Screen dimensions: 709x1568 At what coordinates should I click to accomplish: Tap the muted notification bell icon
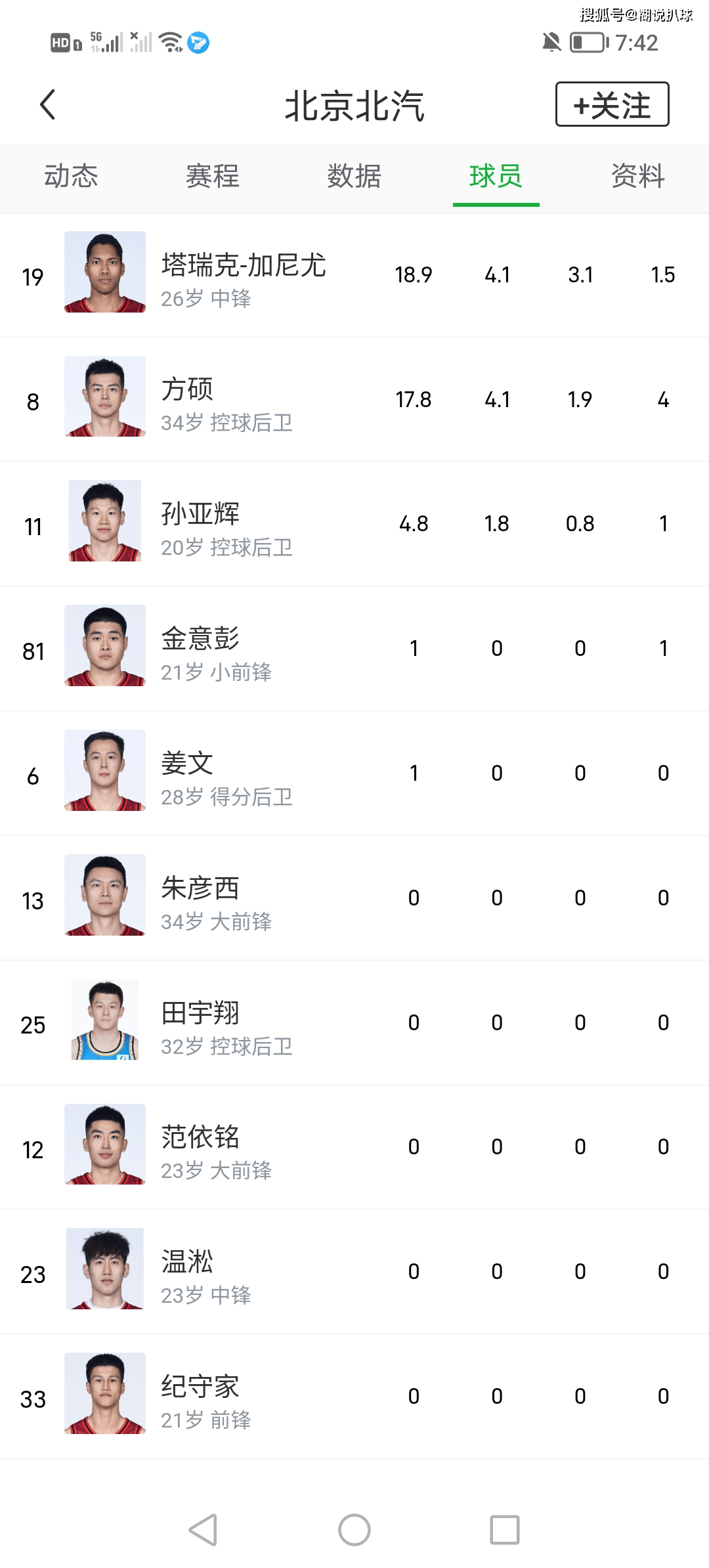tap(551, 43)
